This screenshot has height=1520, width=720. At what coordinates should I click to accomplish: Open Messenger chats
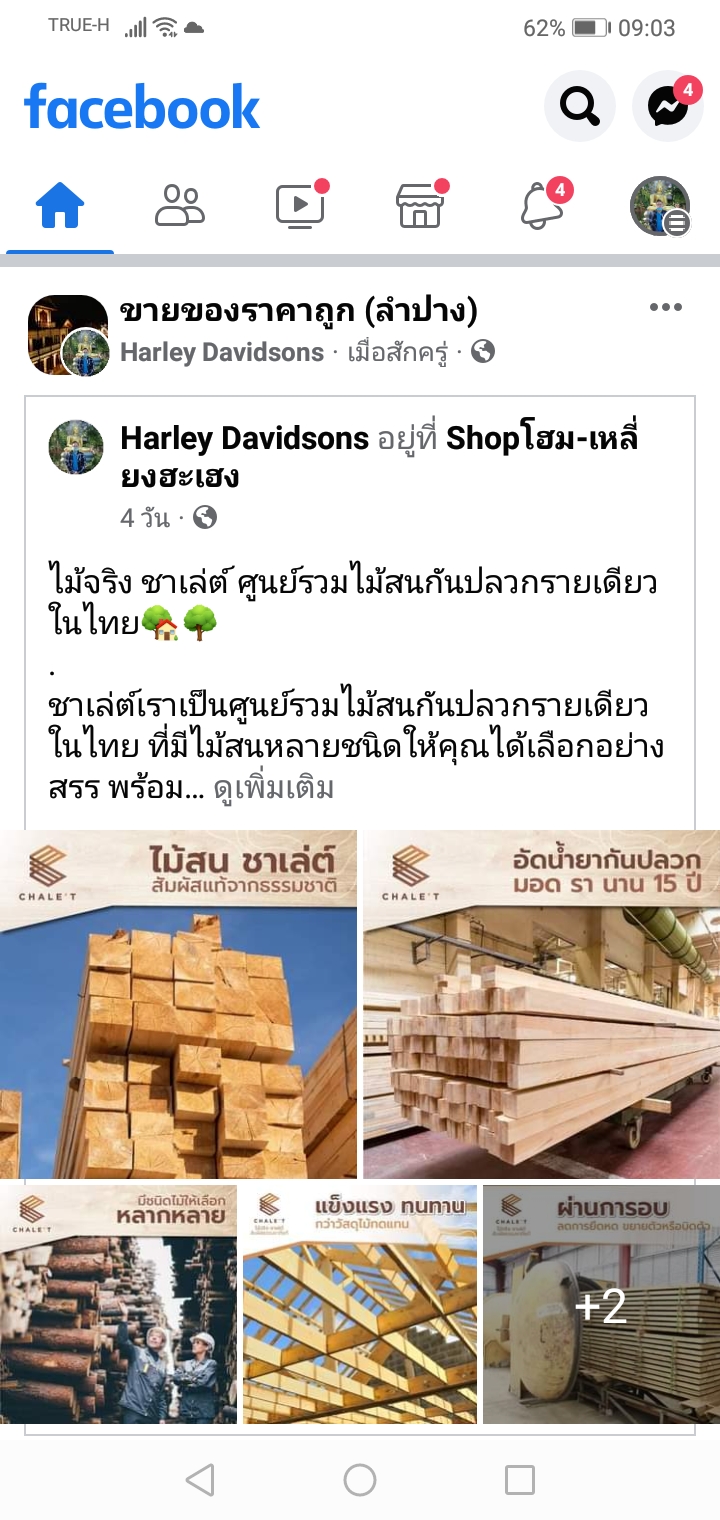(x=668, y=105)
